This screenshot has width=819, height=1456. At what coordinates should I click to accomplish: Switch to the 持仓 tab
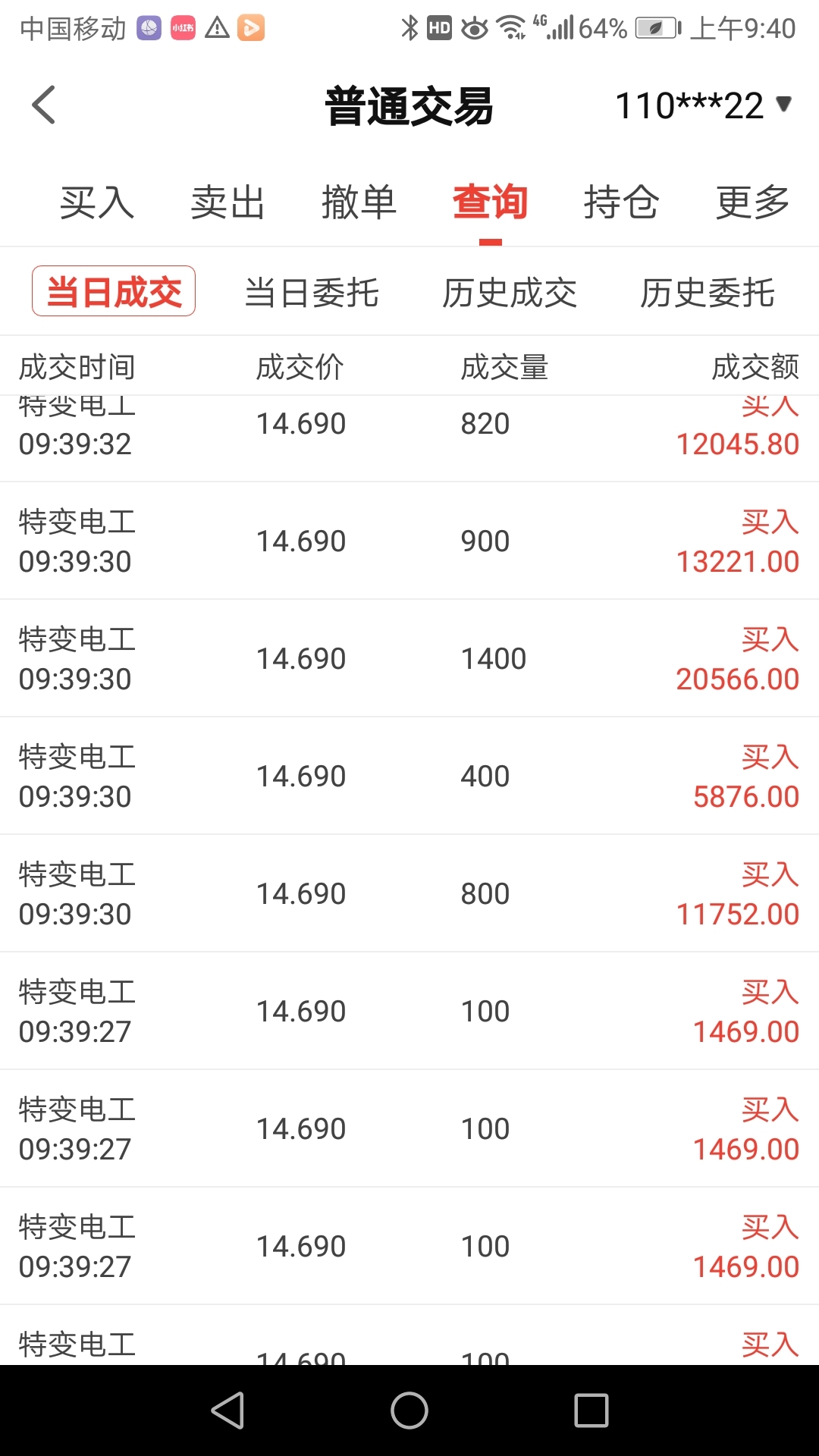point(620,202)
